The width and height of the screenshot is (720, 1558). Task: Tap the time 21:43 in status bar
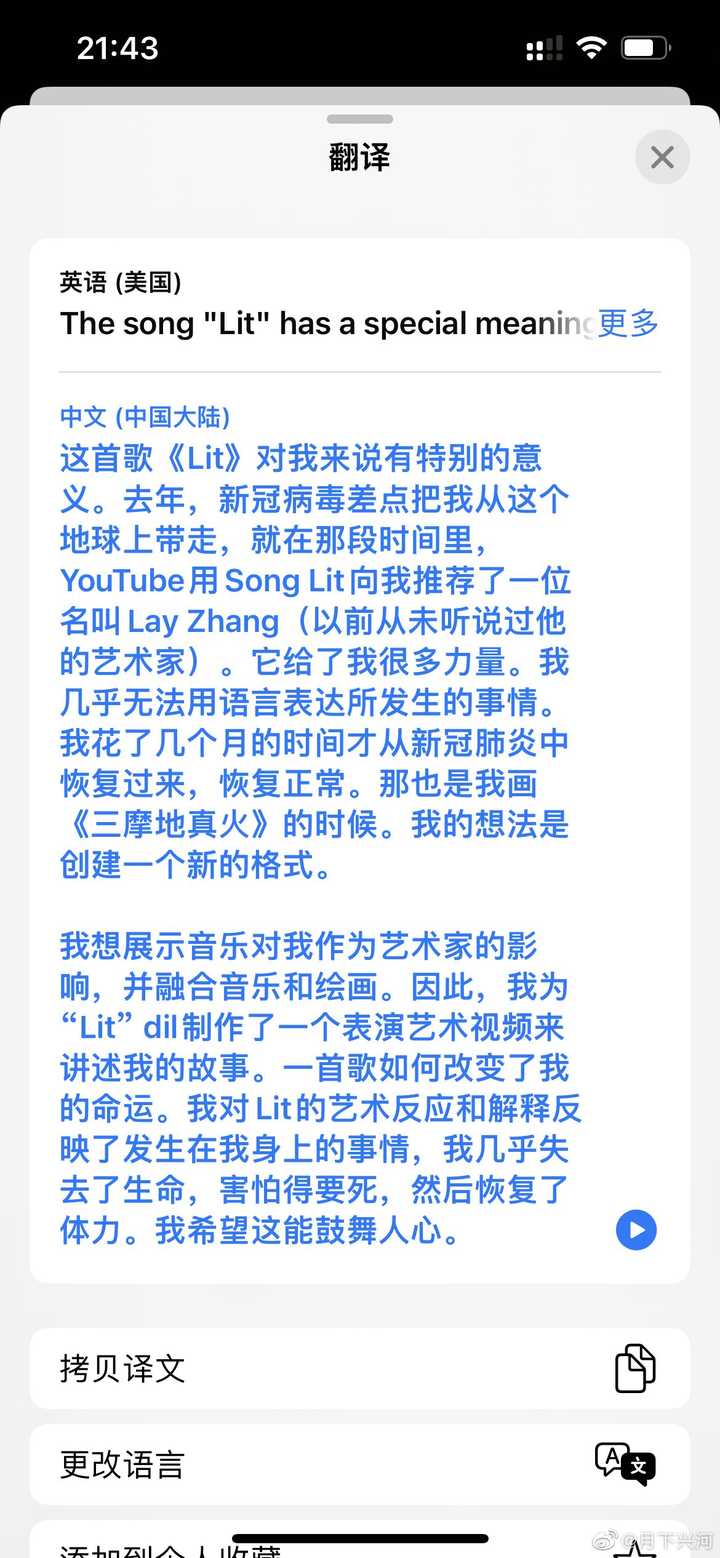coord(119,47)
